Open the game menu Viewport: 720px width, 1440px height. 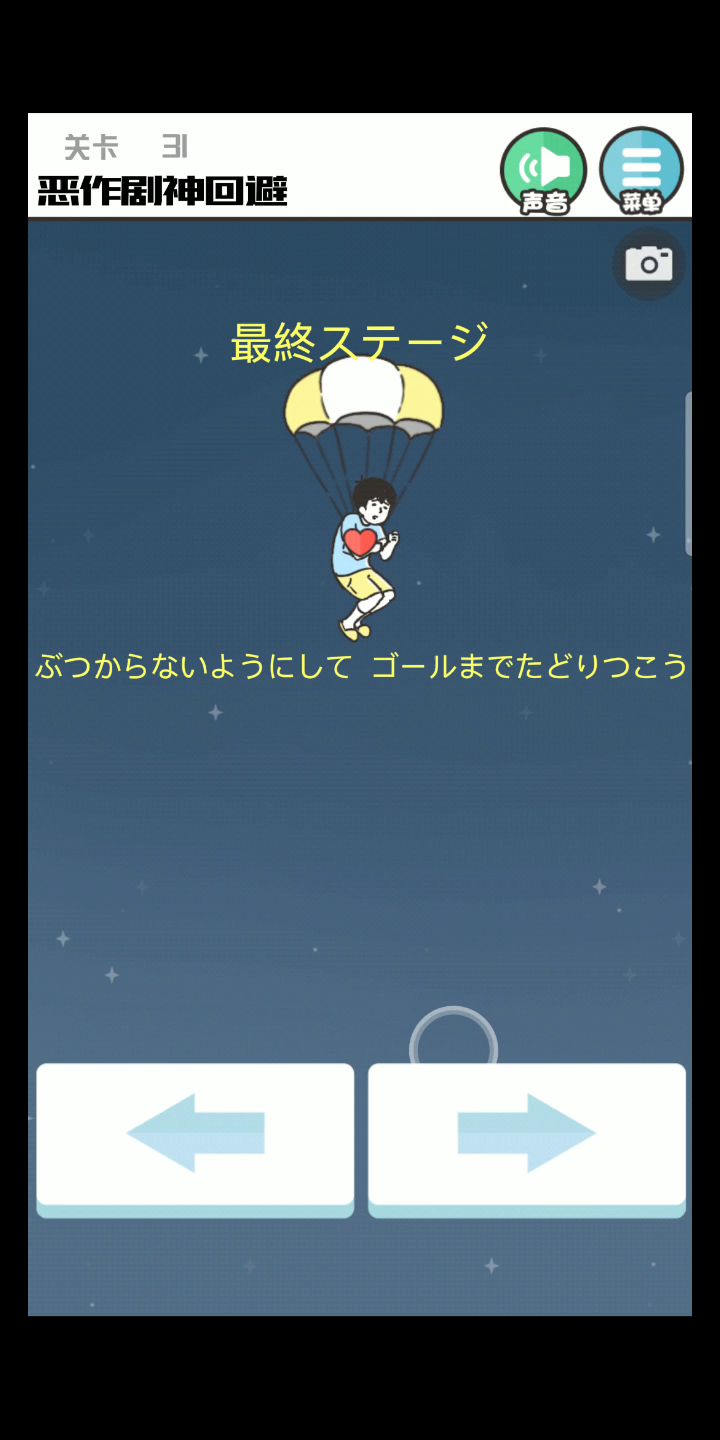pyautogui.click(x=641, y=171)
